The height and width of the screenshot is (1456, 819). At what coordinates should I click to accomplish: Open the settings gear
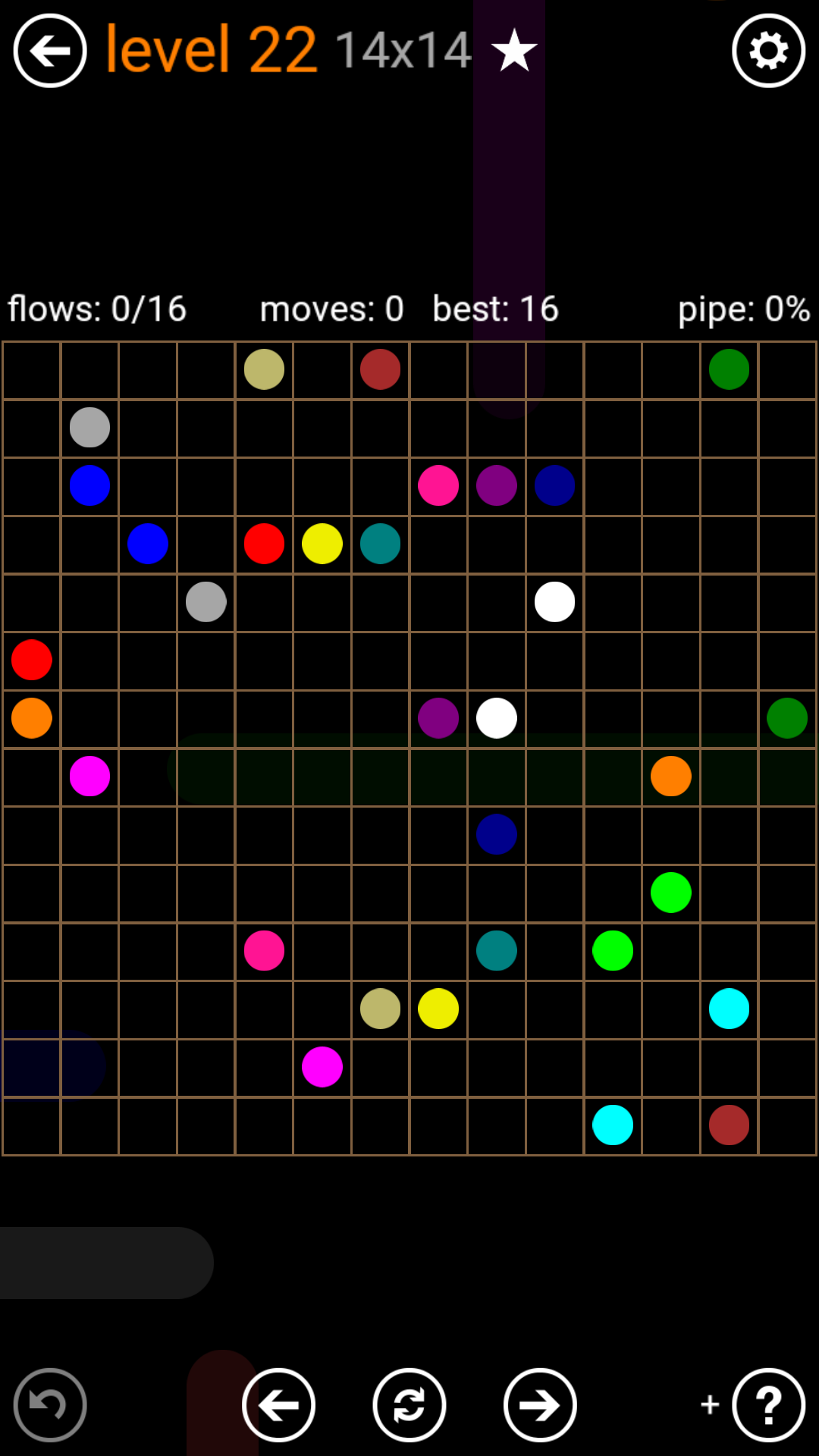[768, 51]
